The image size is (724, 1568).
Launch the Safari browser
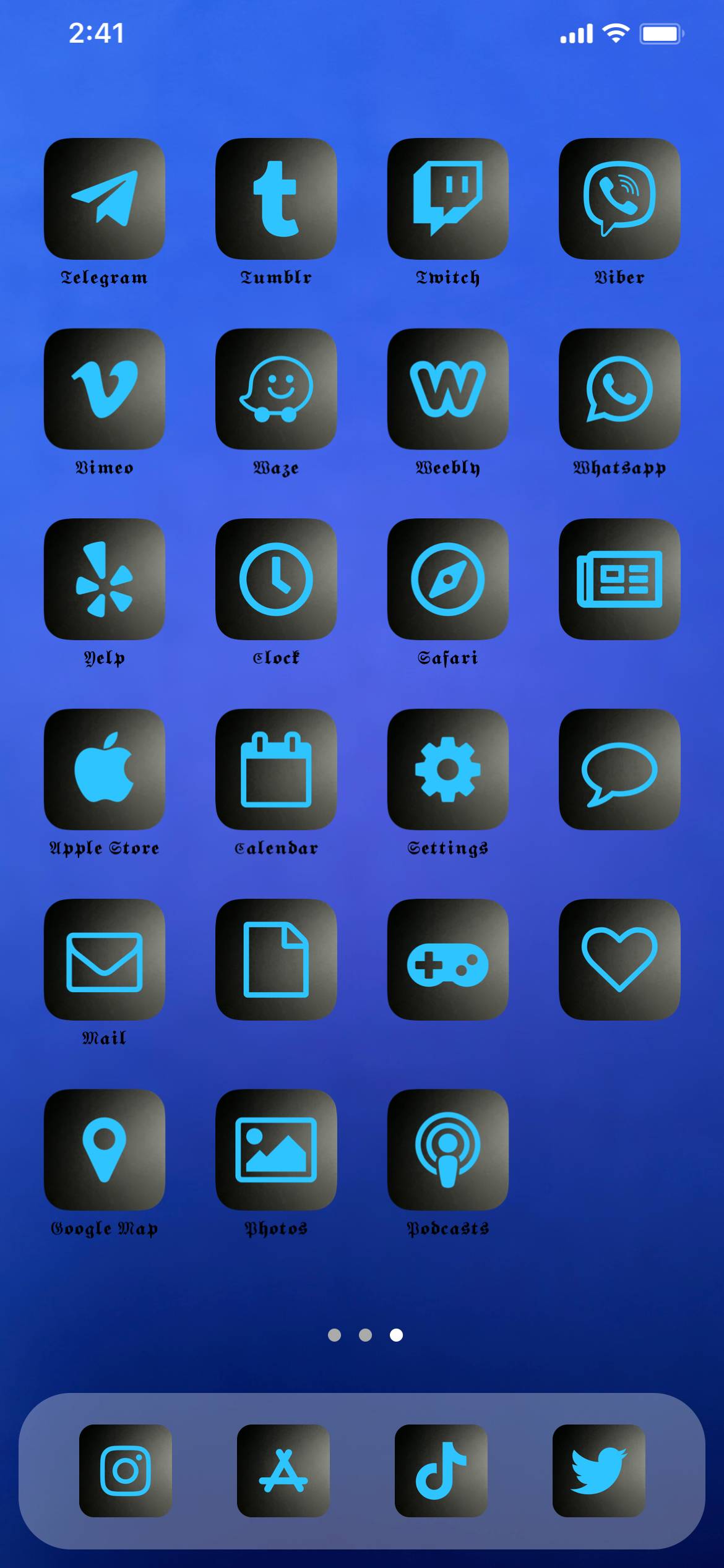point(447,579)
